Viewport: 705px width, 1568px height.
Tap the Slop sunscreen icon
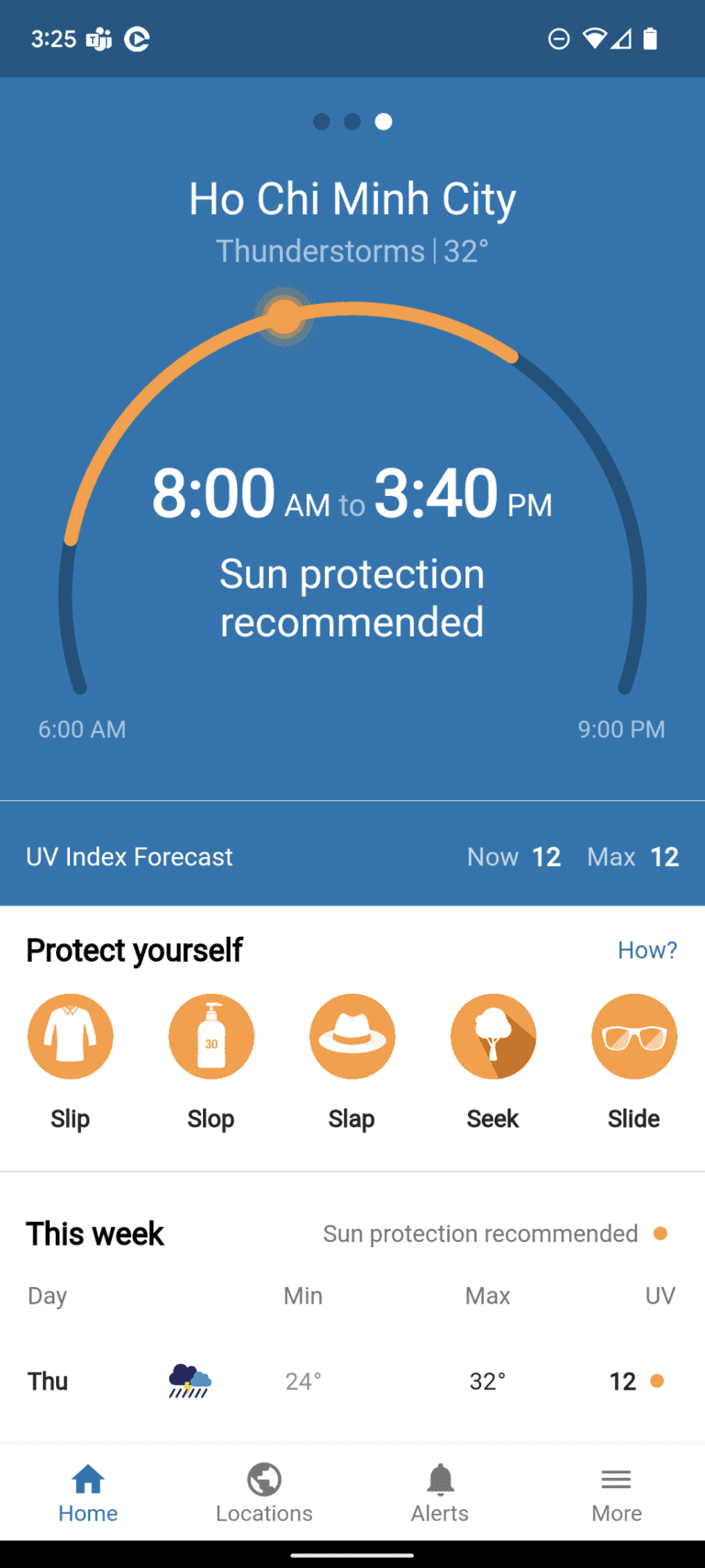click(211, 1035)
